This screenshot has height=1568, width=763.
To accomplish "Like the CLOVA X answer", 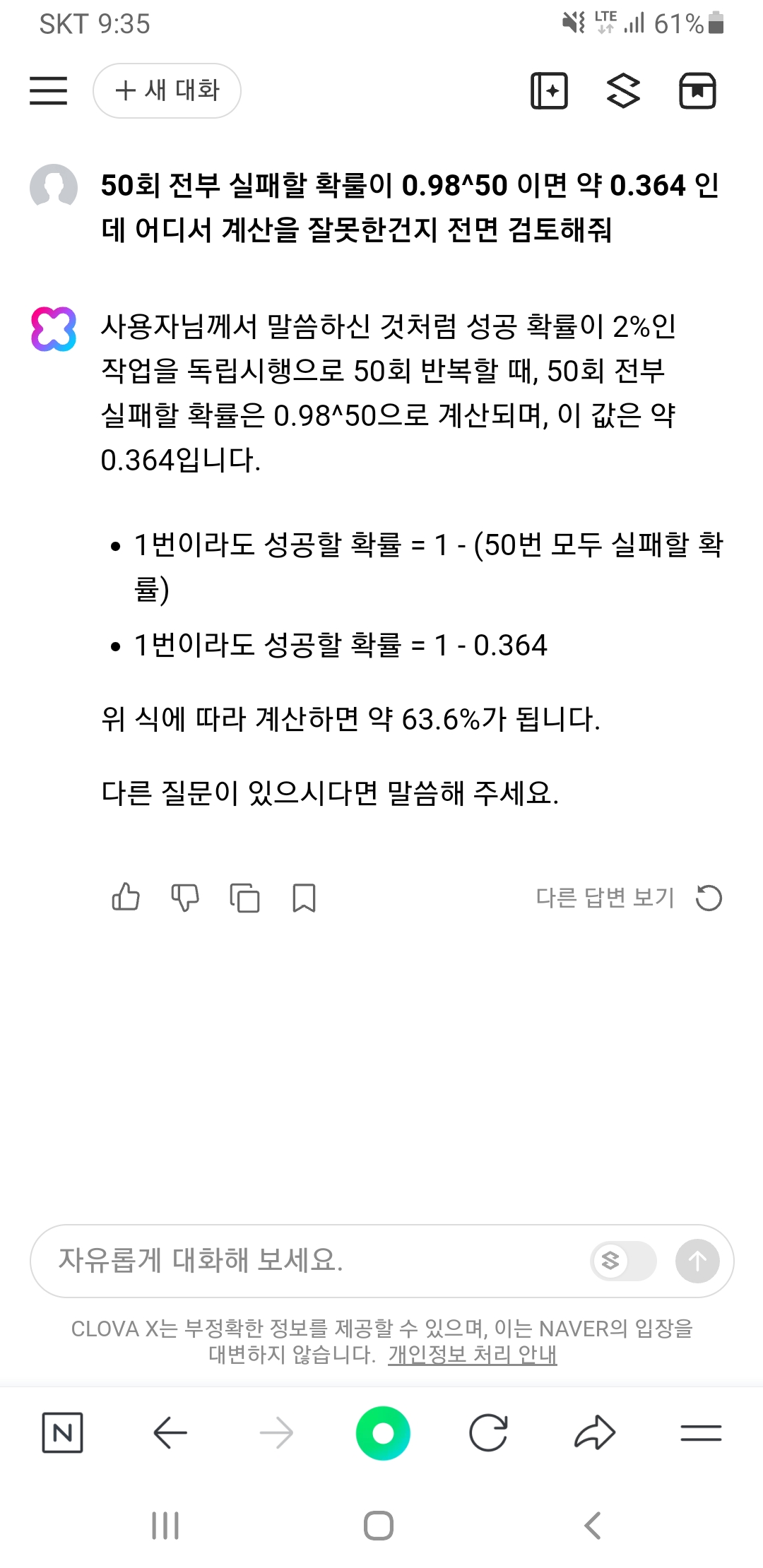I will pos(126,898).
